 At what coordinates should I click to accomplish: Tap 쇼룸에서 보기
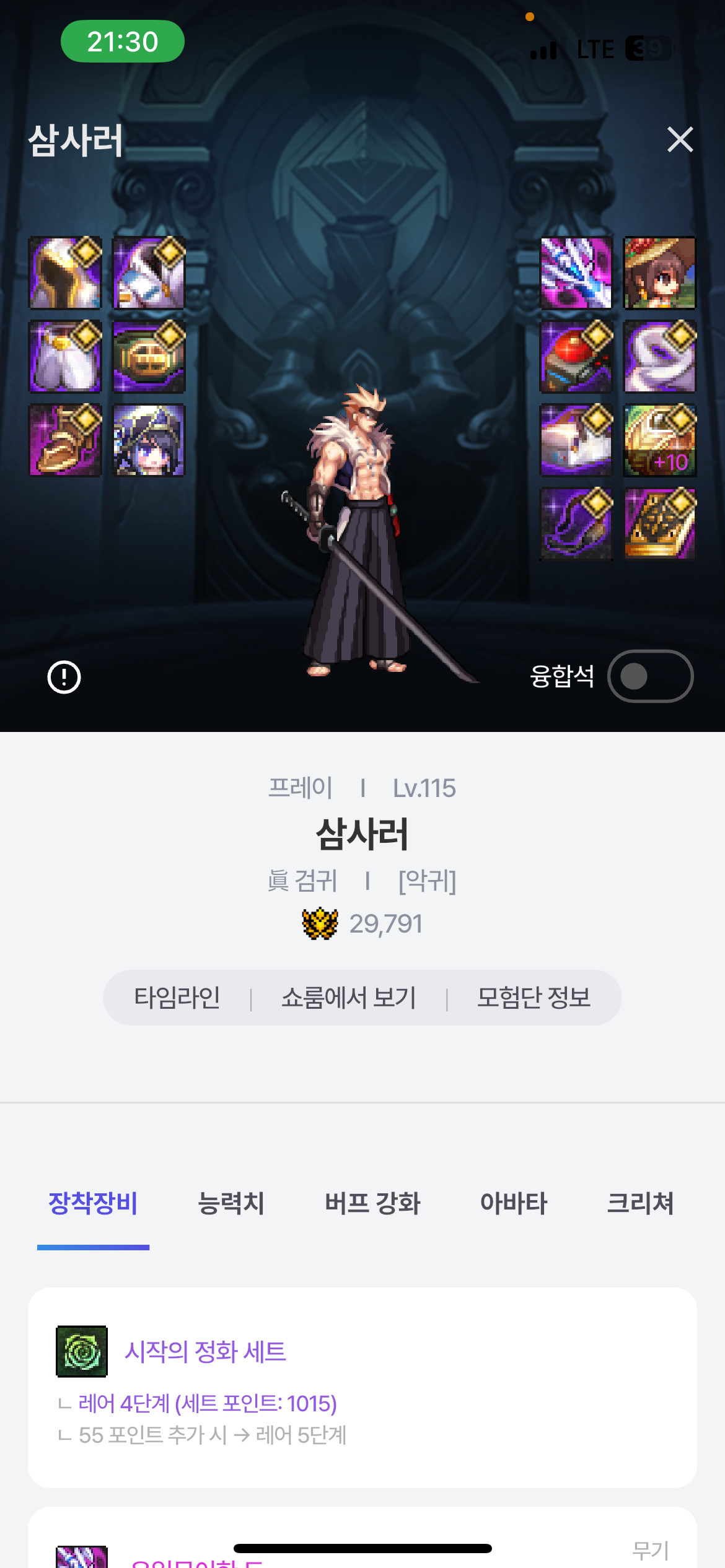pyautogui.click(x=348, y=998)
